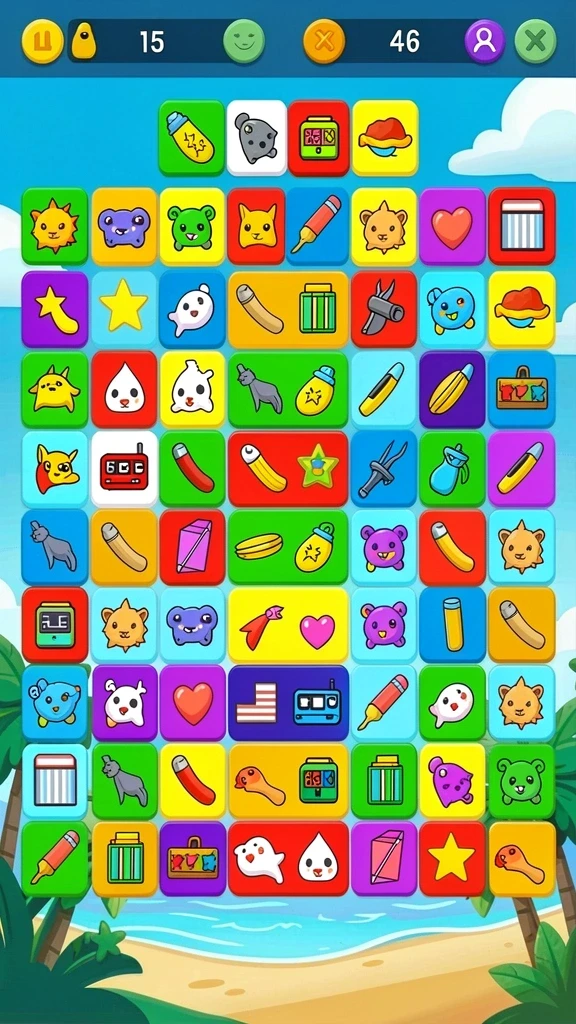Close the game with green X button
Viewport: 576px width, 1024px height.
coord(536,41)
